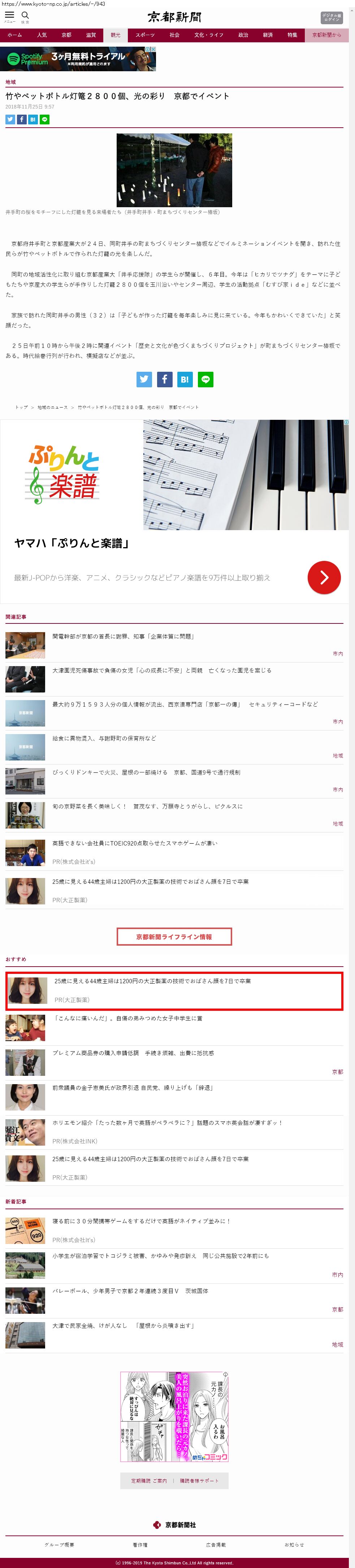Tap 地域のニュース in the breadcrumb

pyautogui.click(x=52, y=407)
